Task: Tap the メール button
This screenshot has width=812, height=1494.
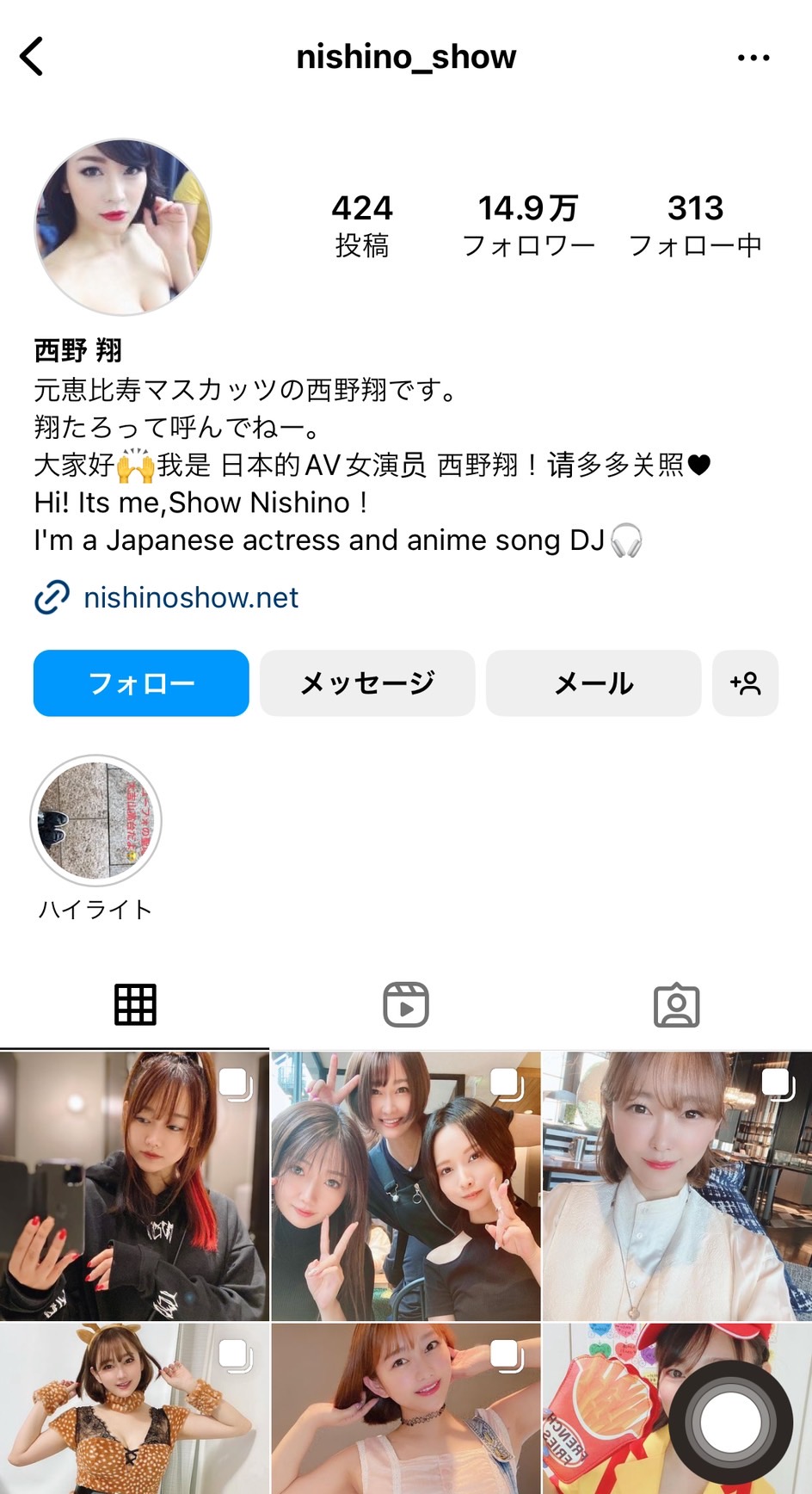Action: click(x=594, y=683)
